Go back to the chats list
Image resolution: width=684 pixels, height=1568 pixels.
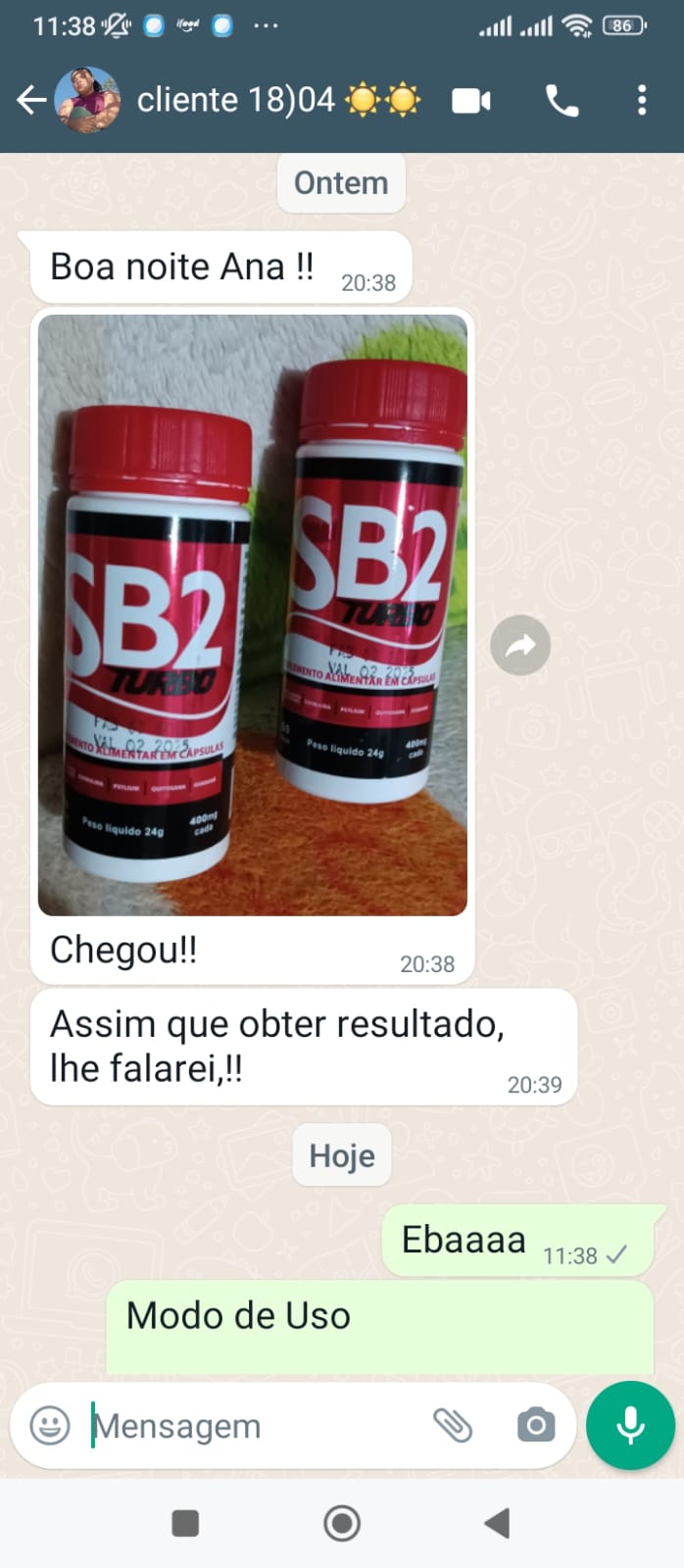(31, 100)
